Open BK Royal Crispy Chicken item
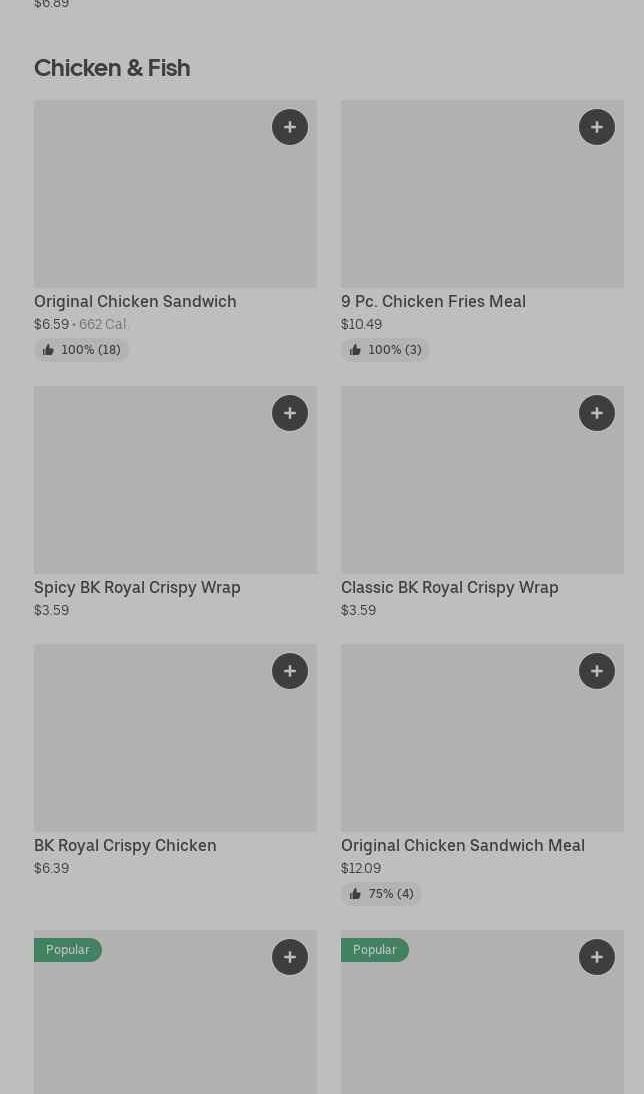Image resolution: width=644 pixels, height=1094 pixels. [x=125, y=845]
